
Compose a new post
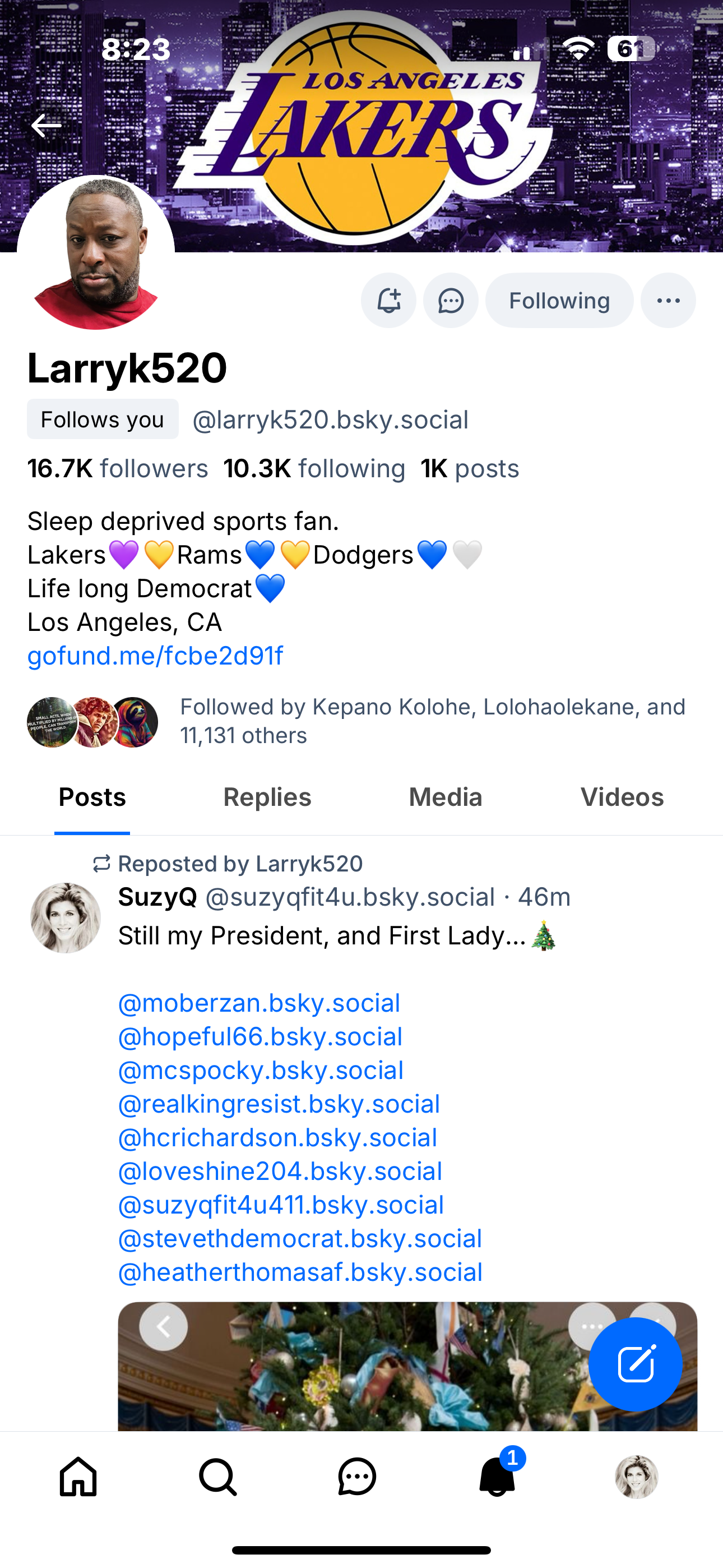(636, 1364)
